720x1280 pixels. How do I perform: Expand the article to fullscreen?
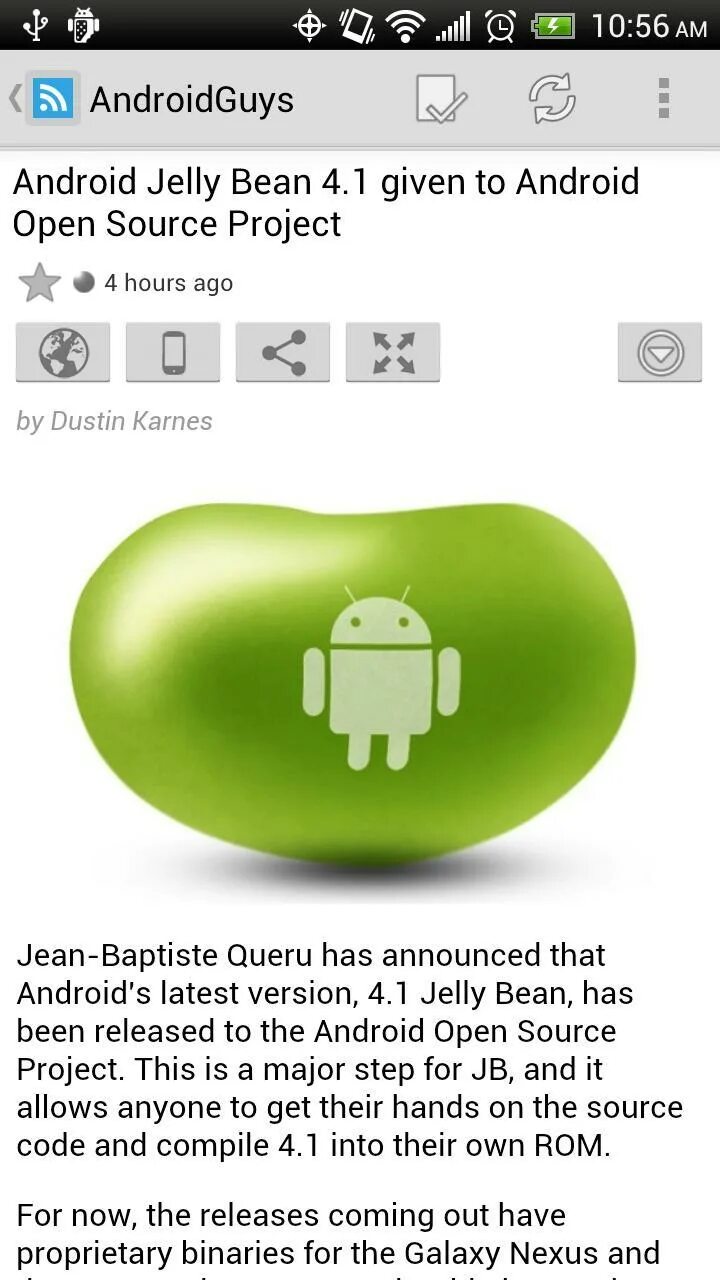393,353
